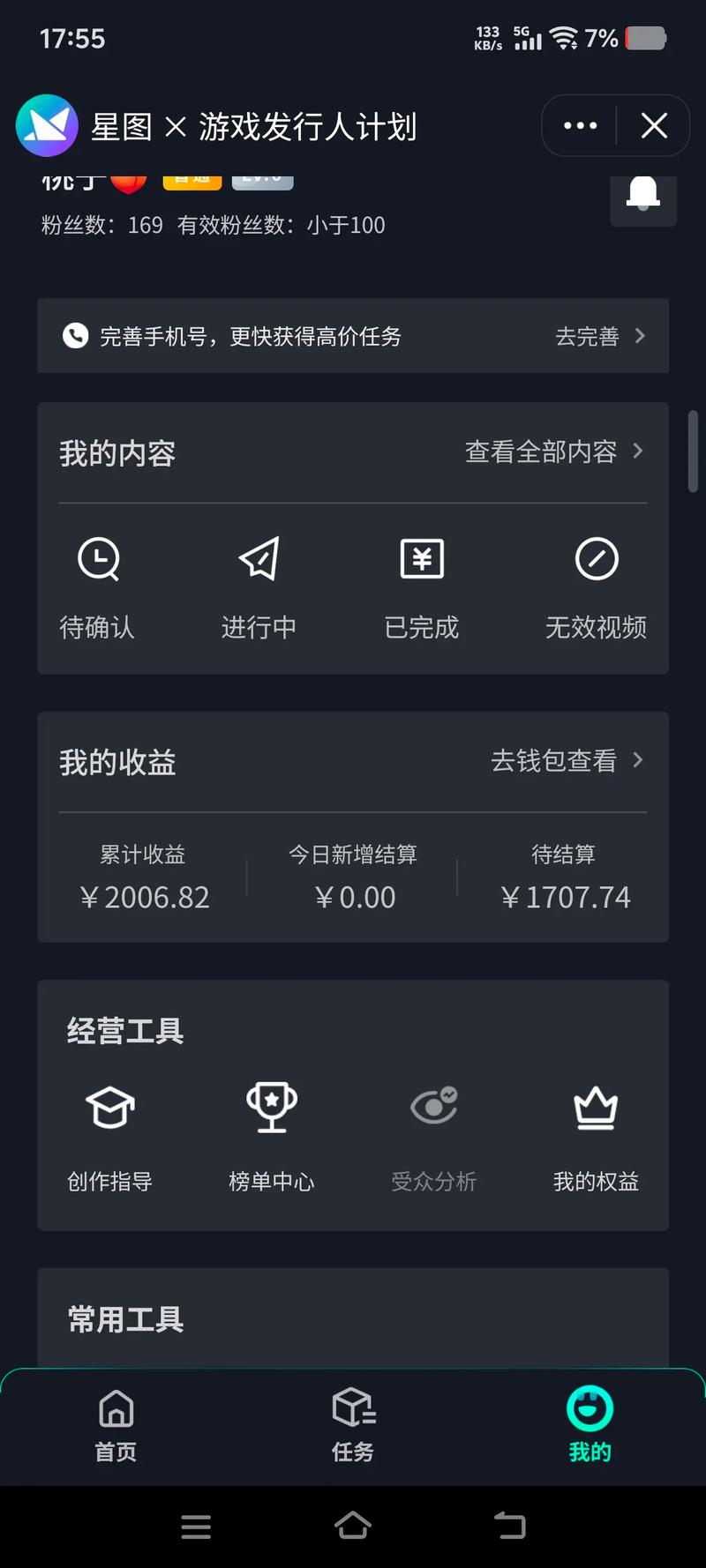Open 进行中 via the paper plane icon
This screenshot has width=706, height=1568.
click(x=259, y=558)
